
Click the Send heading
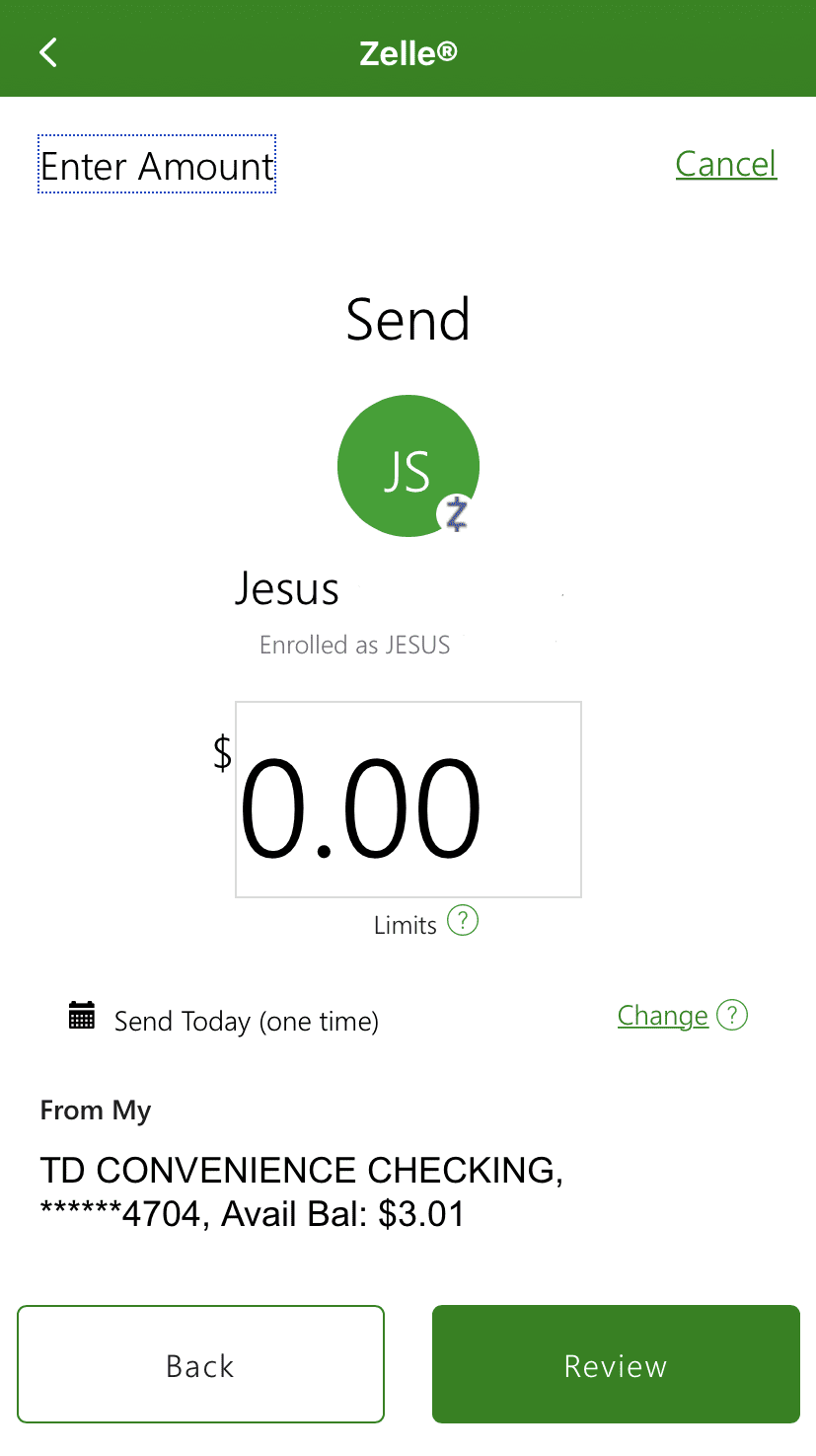point(408,318)
